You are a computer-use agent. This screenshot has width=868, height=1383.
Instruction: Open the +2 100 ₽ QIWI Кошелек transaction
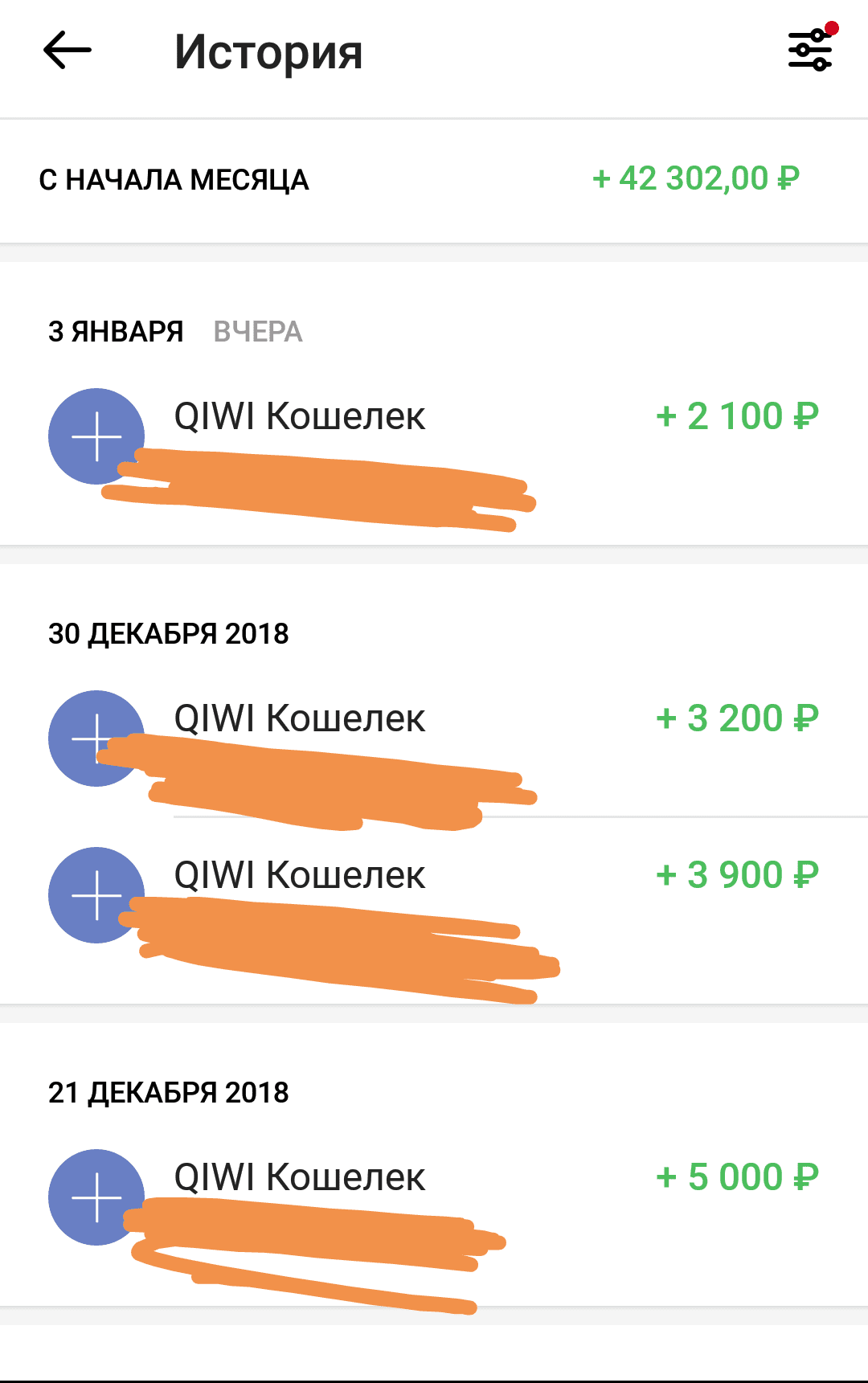[x=434, y=438]
